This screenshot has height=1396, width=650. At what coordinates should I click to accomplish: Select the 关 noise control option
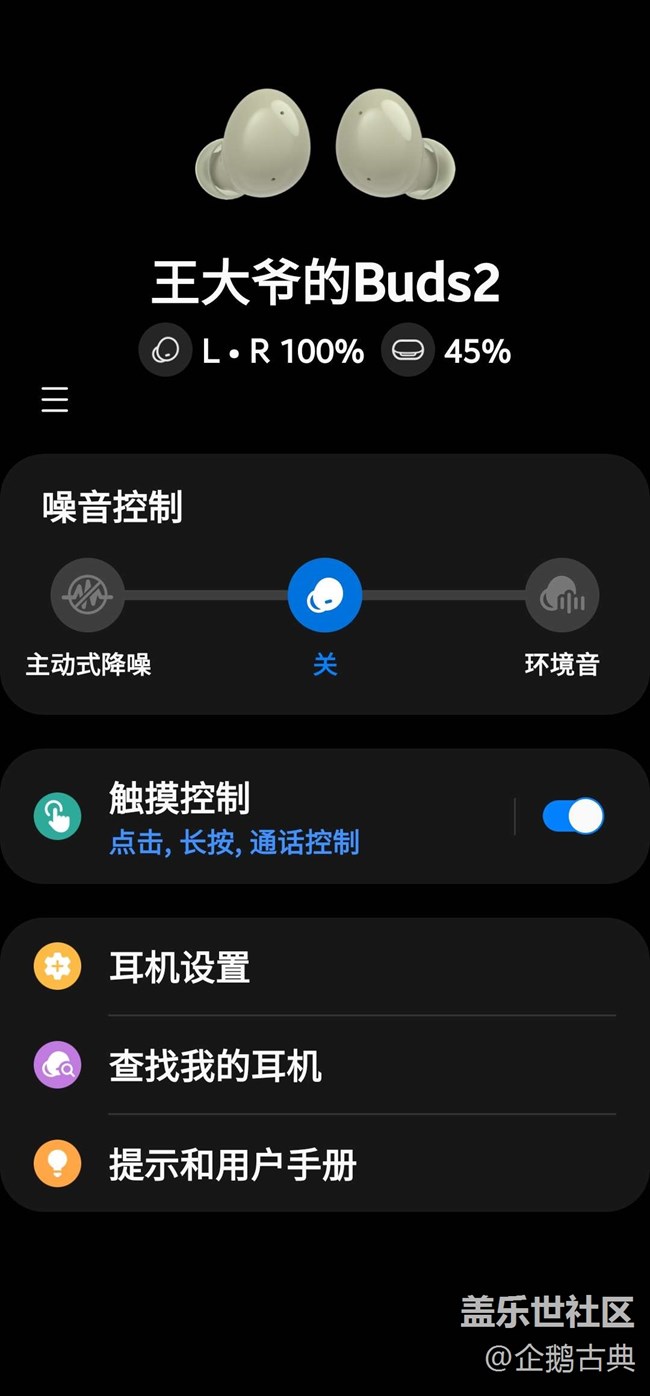click(325, 596)
